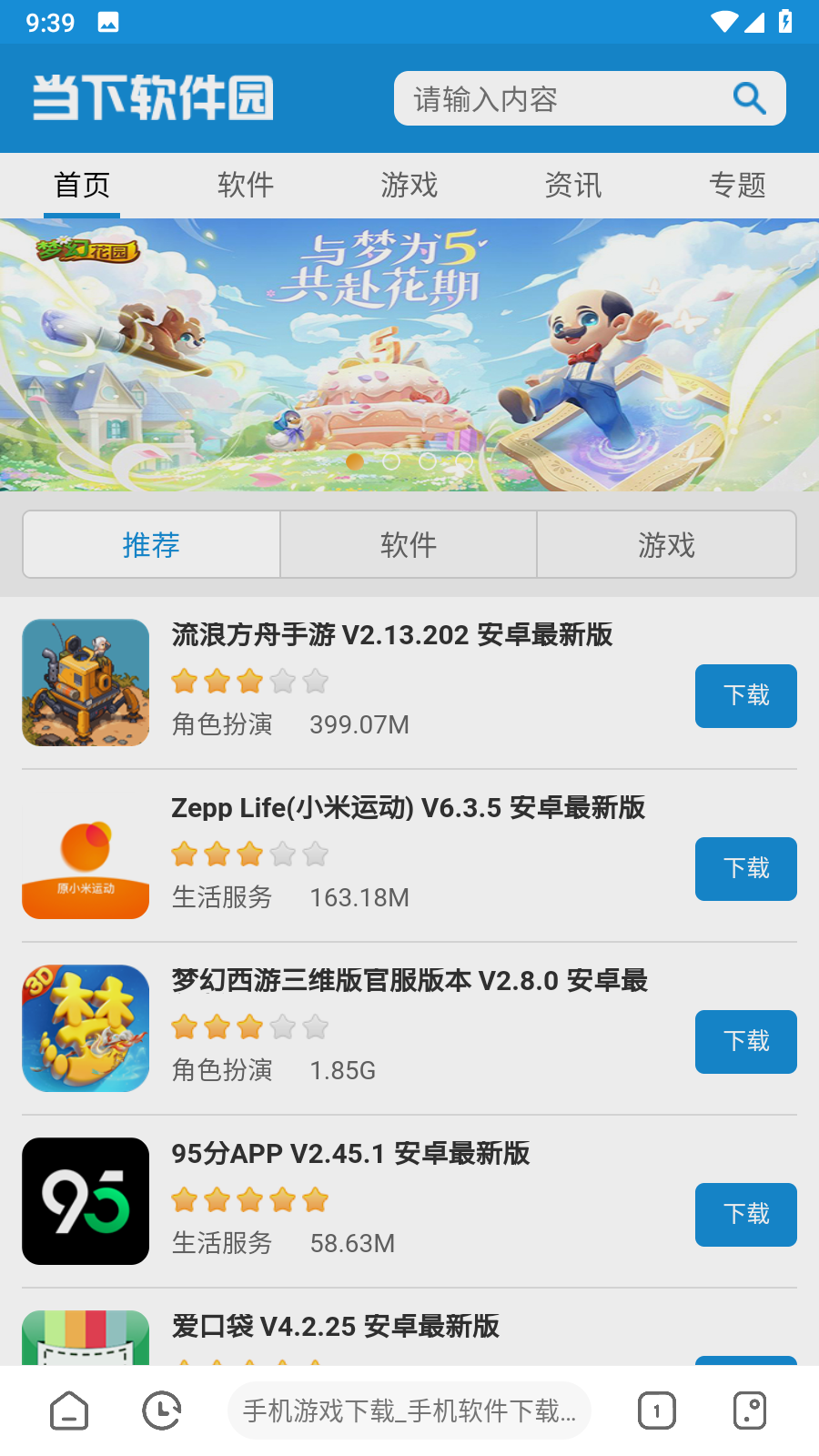Screen dimensions: 819x1456
Task: Tap the Zepp Life app icon
Action: [86, 854]
